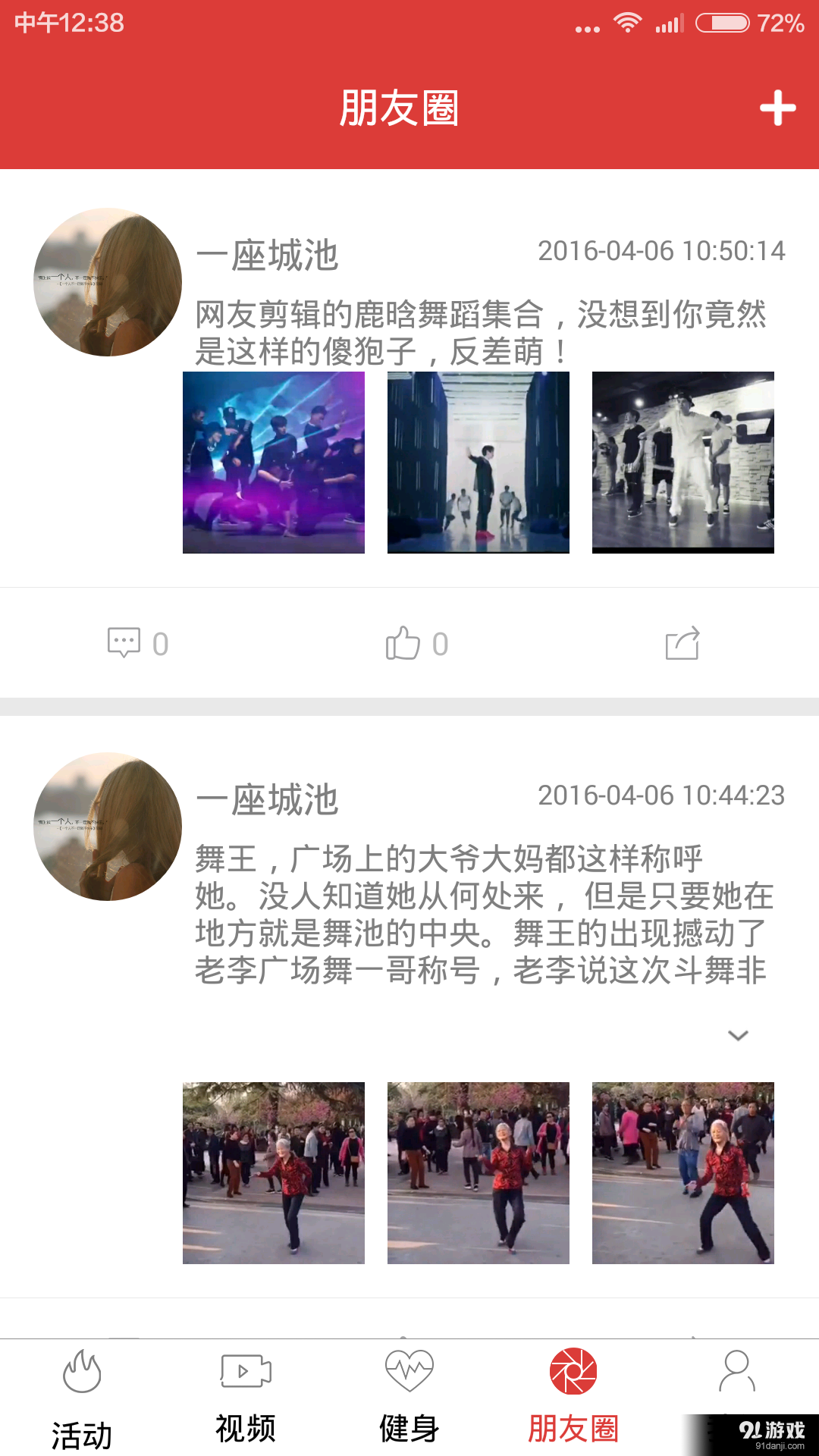Switch to the 活动 tab
The image size is (819, 1456).
[81, 1401]
